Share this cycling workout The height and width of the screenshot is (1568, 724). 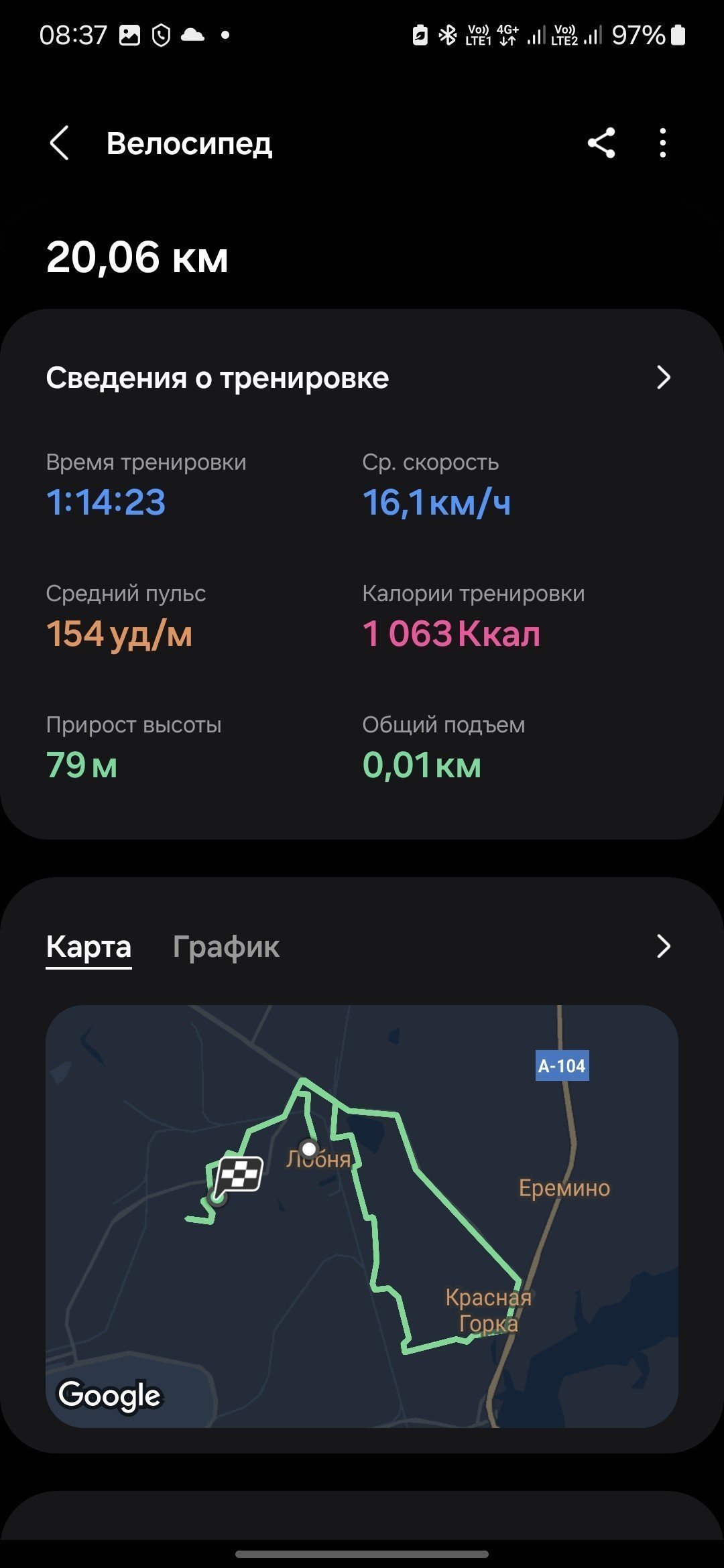tap(601, 143)
